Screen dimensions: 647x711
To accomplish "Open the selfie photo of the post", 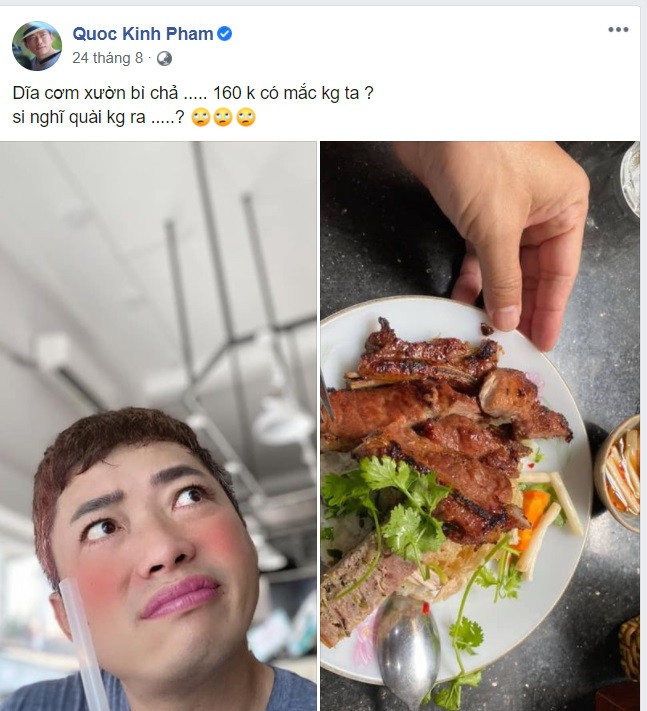I will tap(158, 425).
